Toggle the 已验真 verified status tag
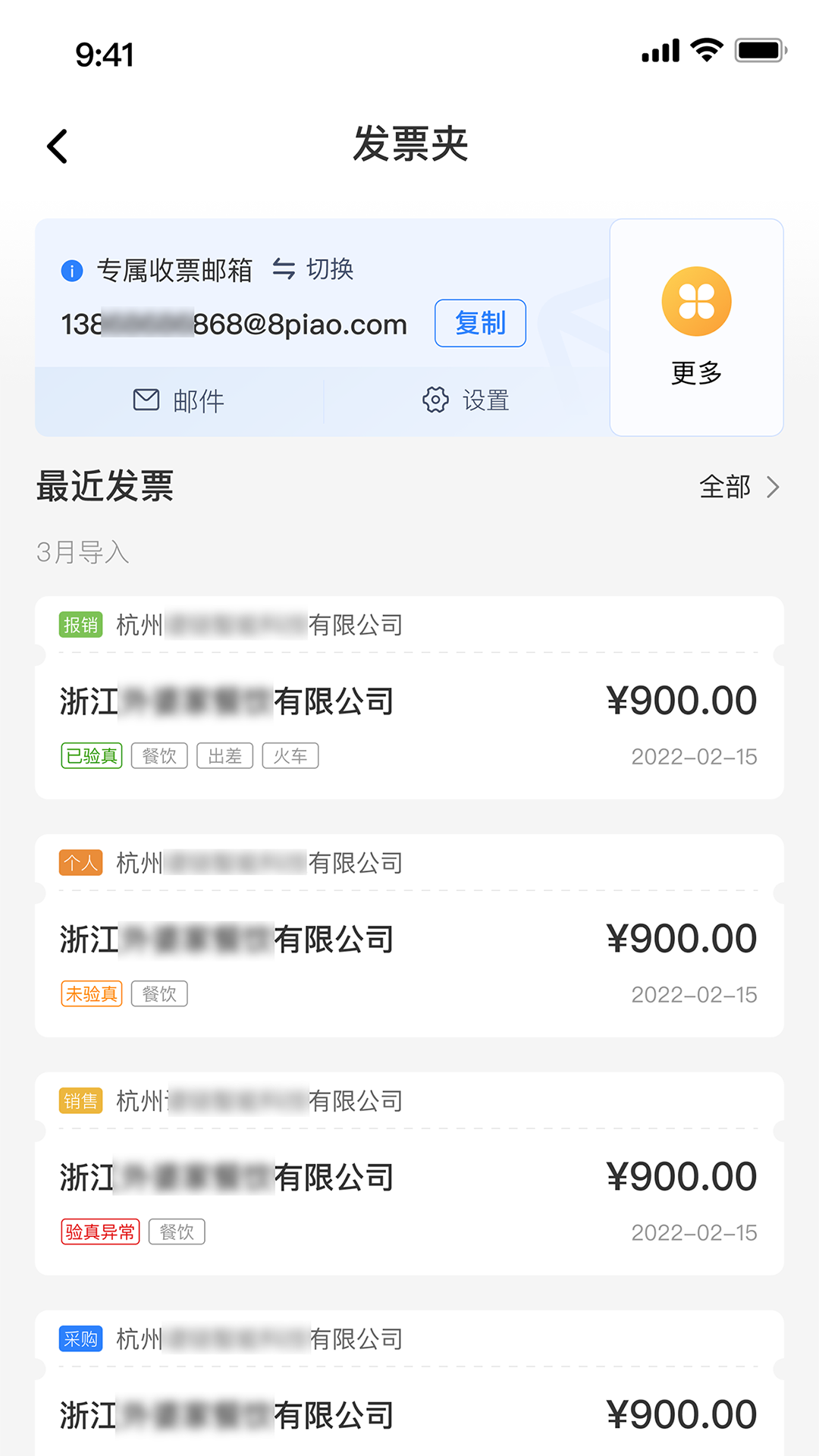819x1456 pixels. click(91, 755)
